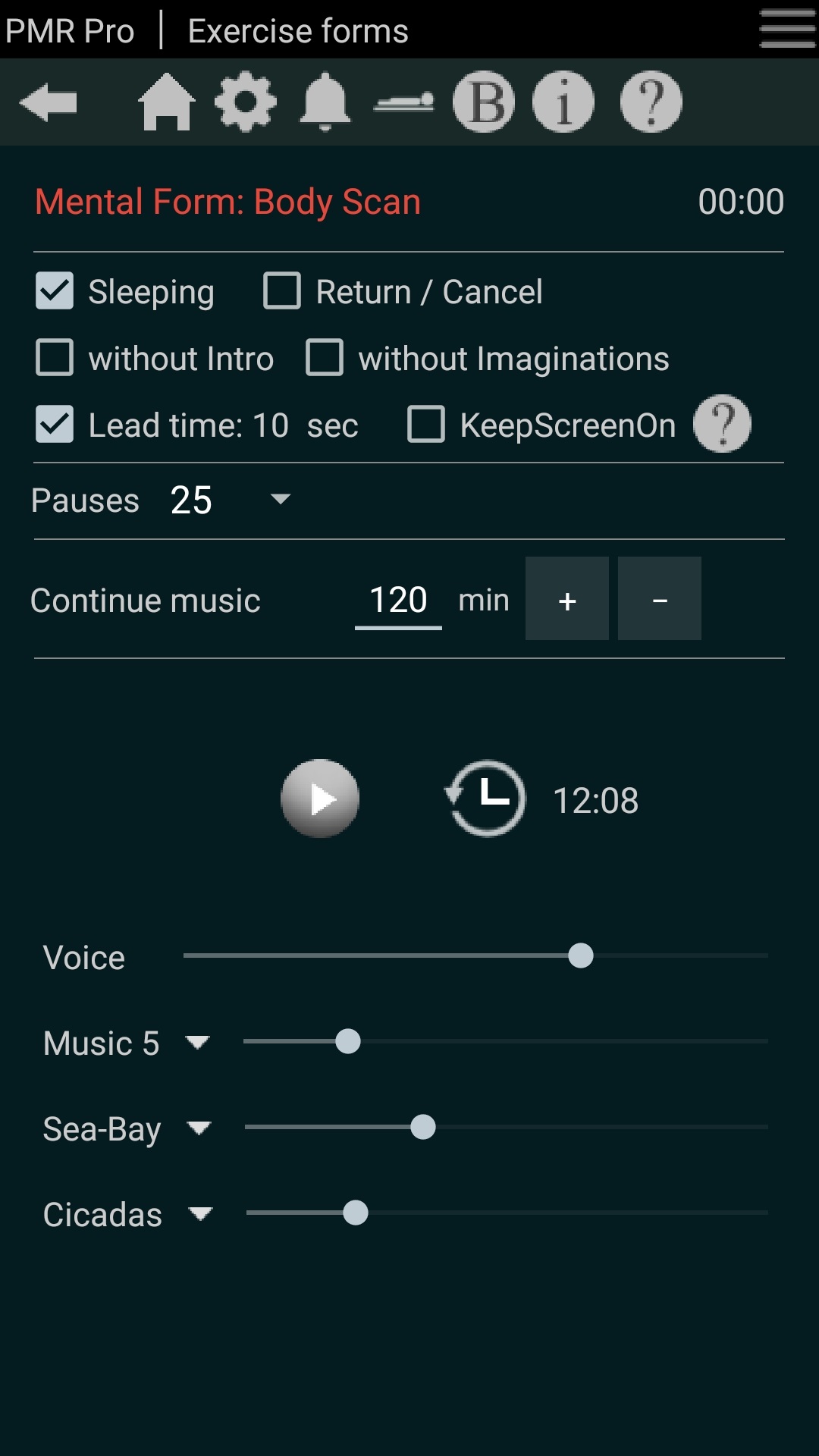Uncheck the Sleeping checkbox
Viewport: 819px width, 1456px height.
click(x=54, y=290)
